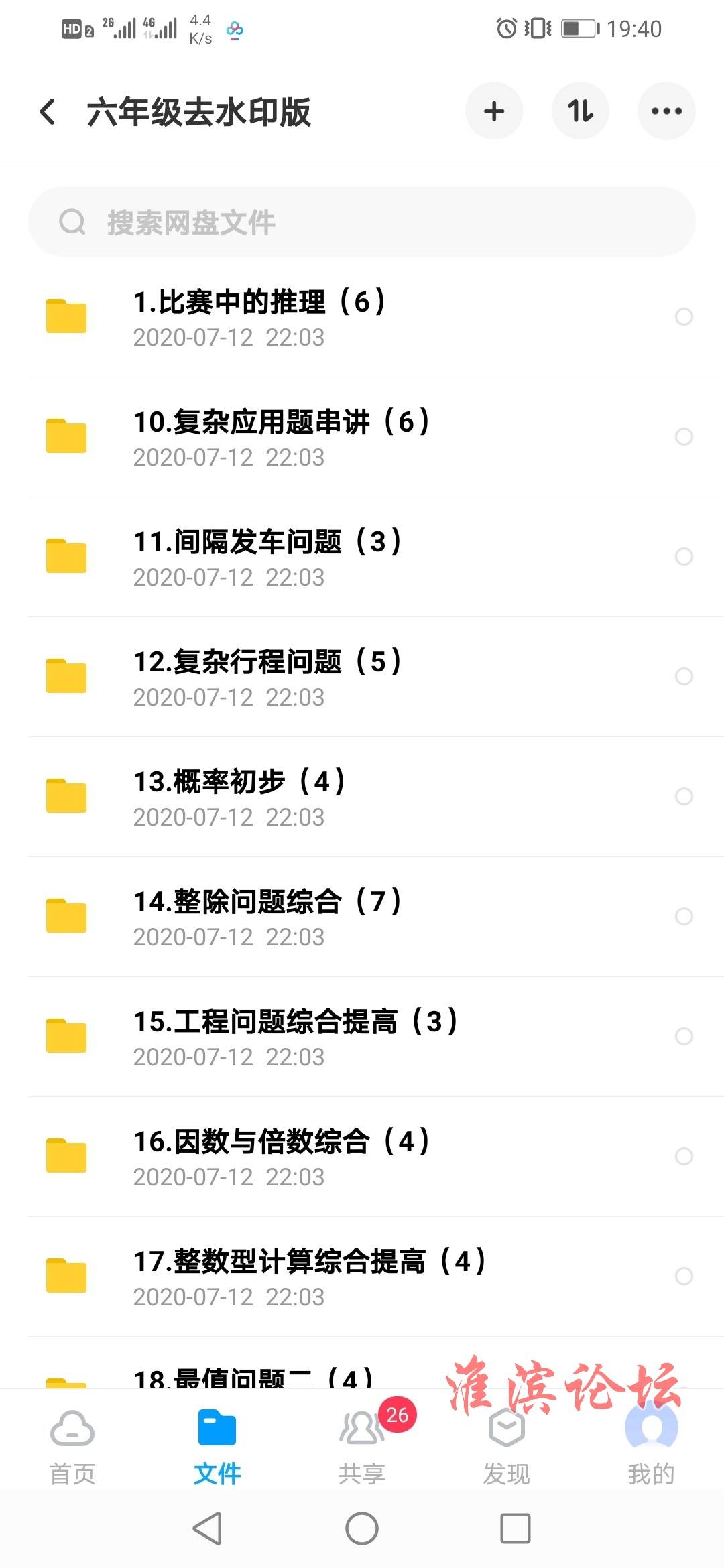Open folder 10.复杂应用题串讲（6）
724x1568 pixels.
click(x=362, y=437)
